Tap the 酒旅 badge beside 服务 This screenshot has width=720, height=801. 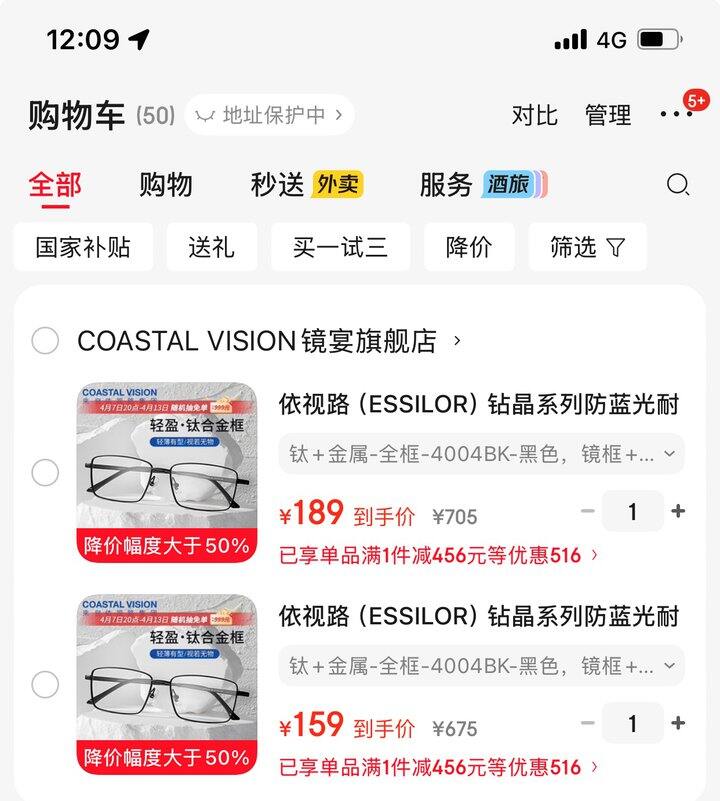(511, 184)
